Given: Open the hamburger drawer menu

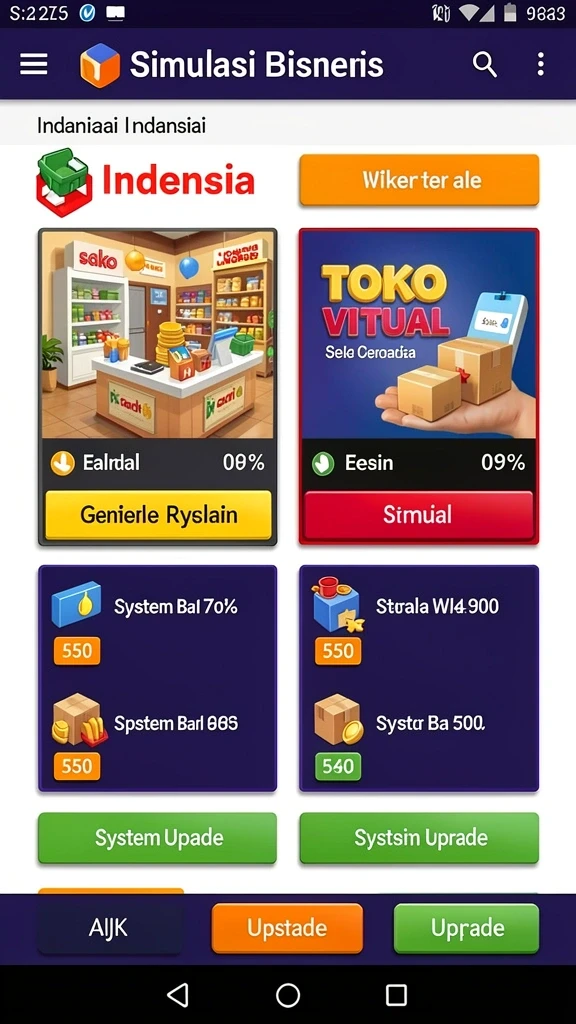Looking at the screenshot, I should point(33,64).
